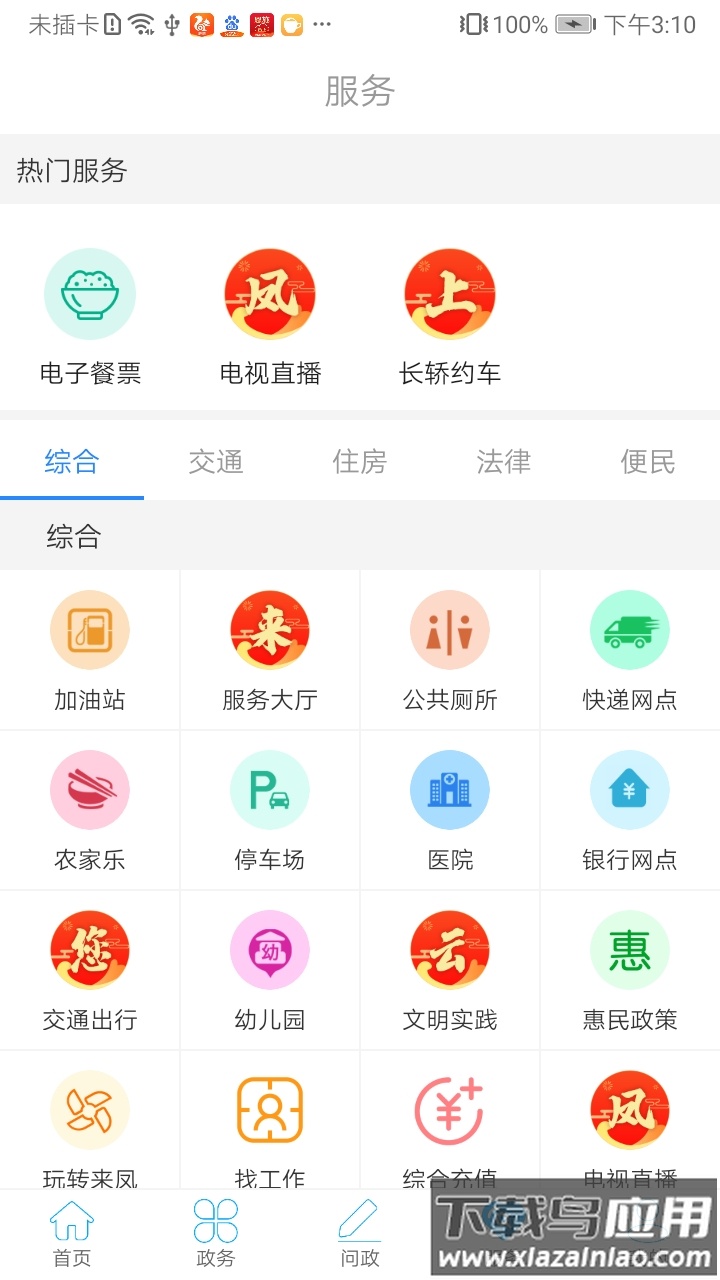This screenshot has height=1280, width=720.
Task: Open the 法律 (Legal) category tab
Action: pyautogui.click(x=502, y=462)
